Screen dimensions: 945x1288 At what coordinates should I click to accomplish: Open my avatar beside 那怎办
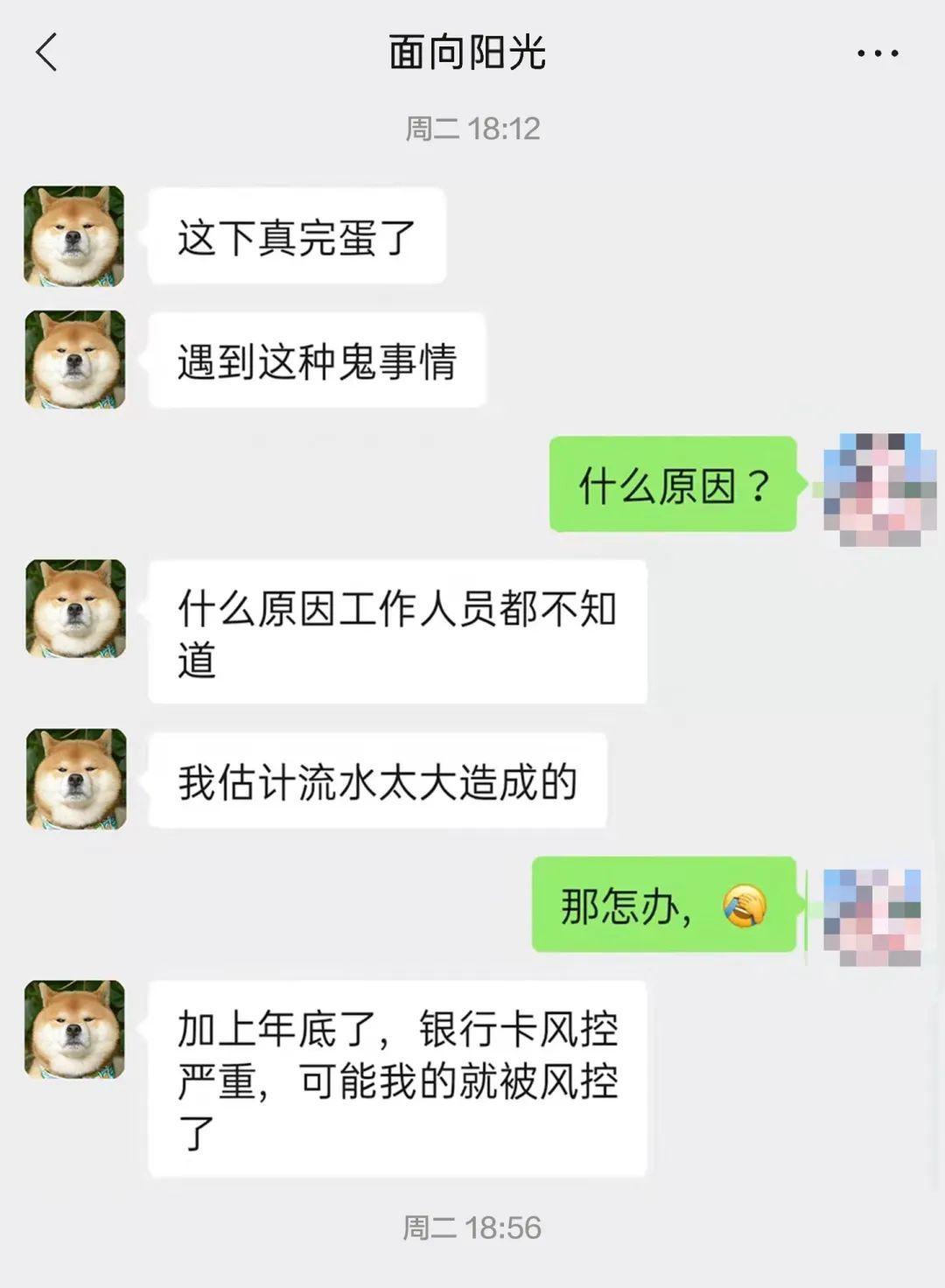click(x=872, y=917)
